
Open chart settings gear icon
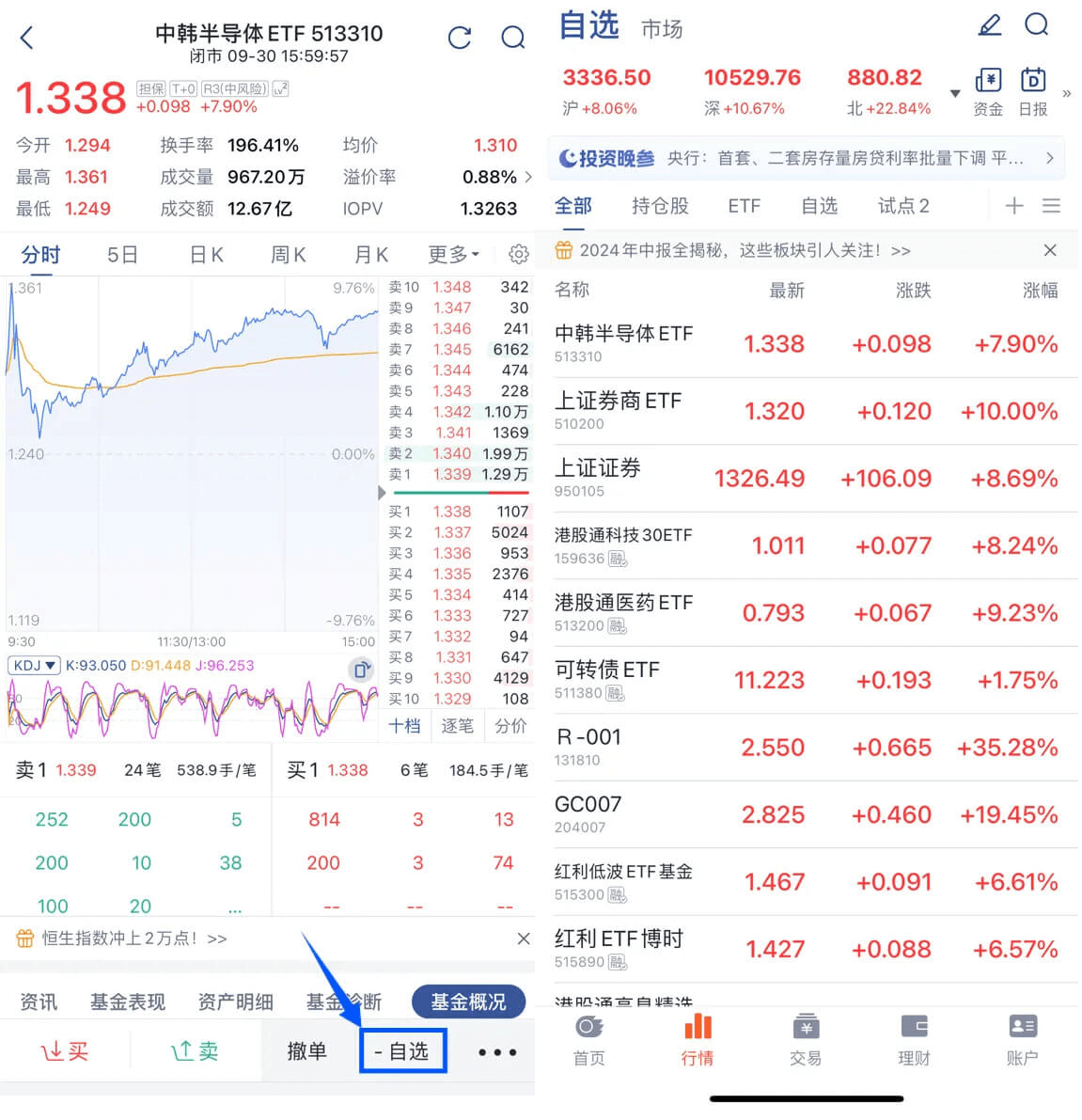pyautogui.click(x=518, y=255)
